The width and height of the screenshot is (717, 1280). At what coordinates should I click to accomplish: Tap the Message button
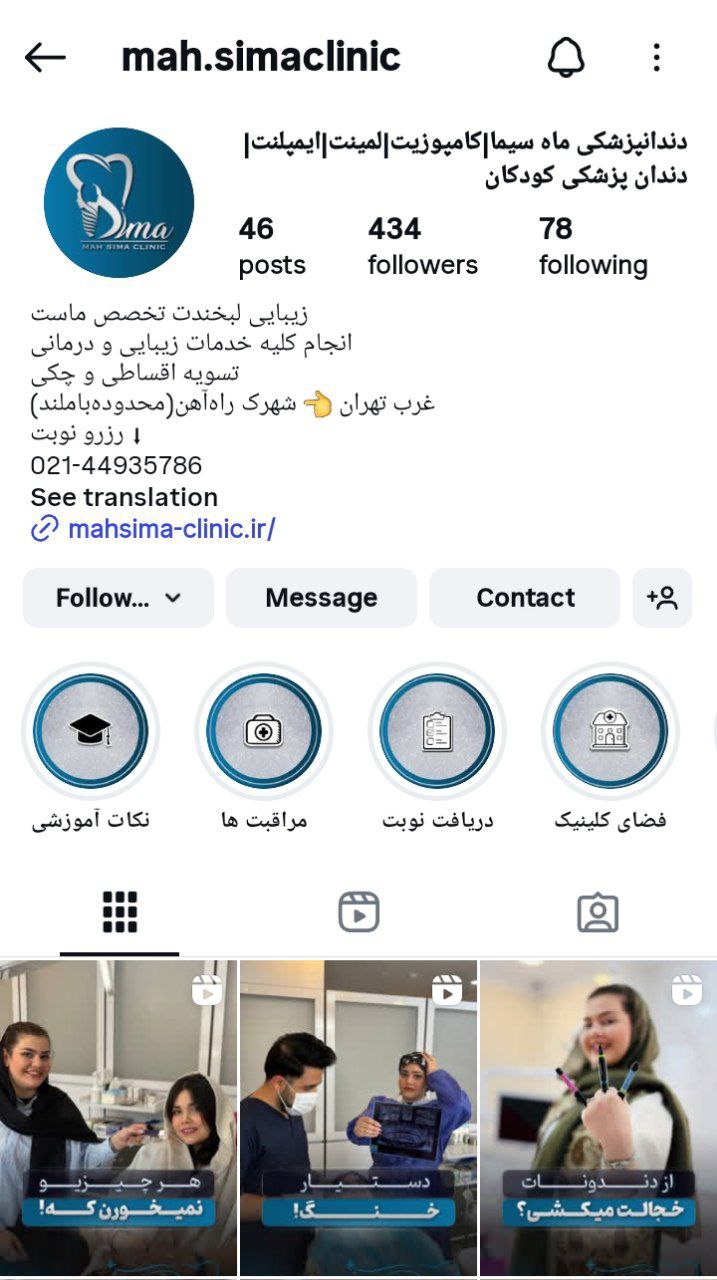pyautogui.click(x=321, y=598)
